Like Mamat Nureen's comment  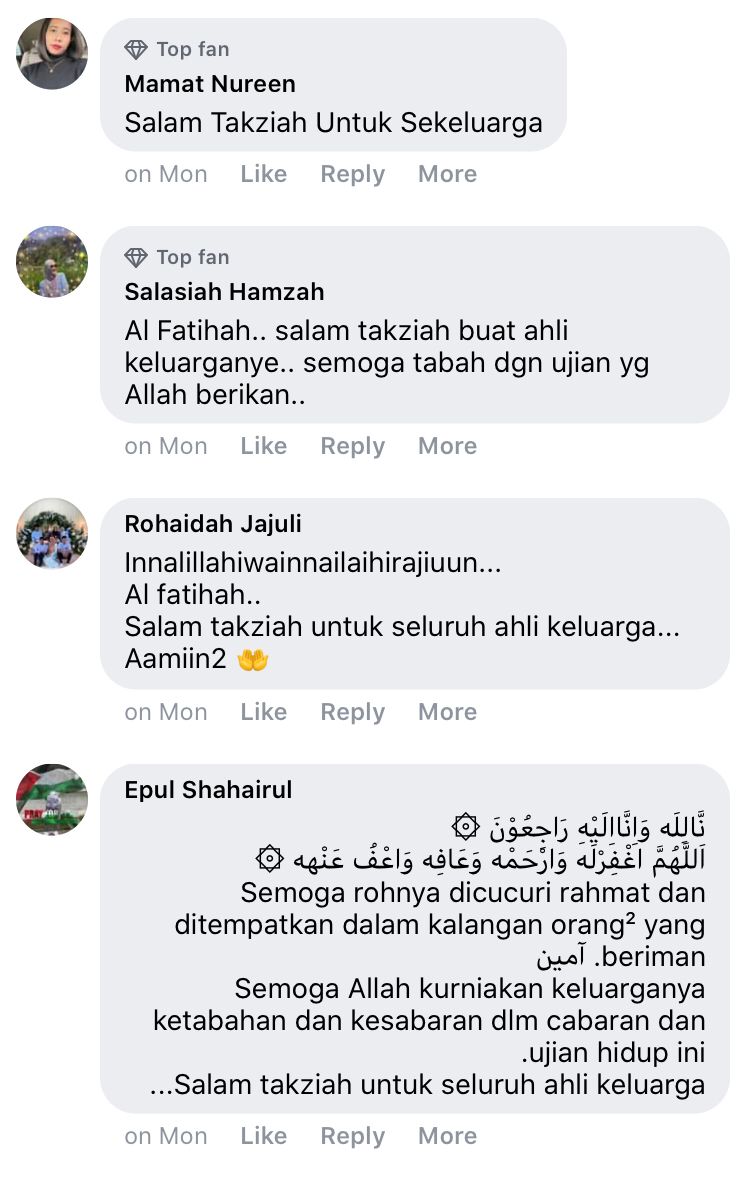pos(263,174)
